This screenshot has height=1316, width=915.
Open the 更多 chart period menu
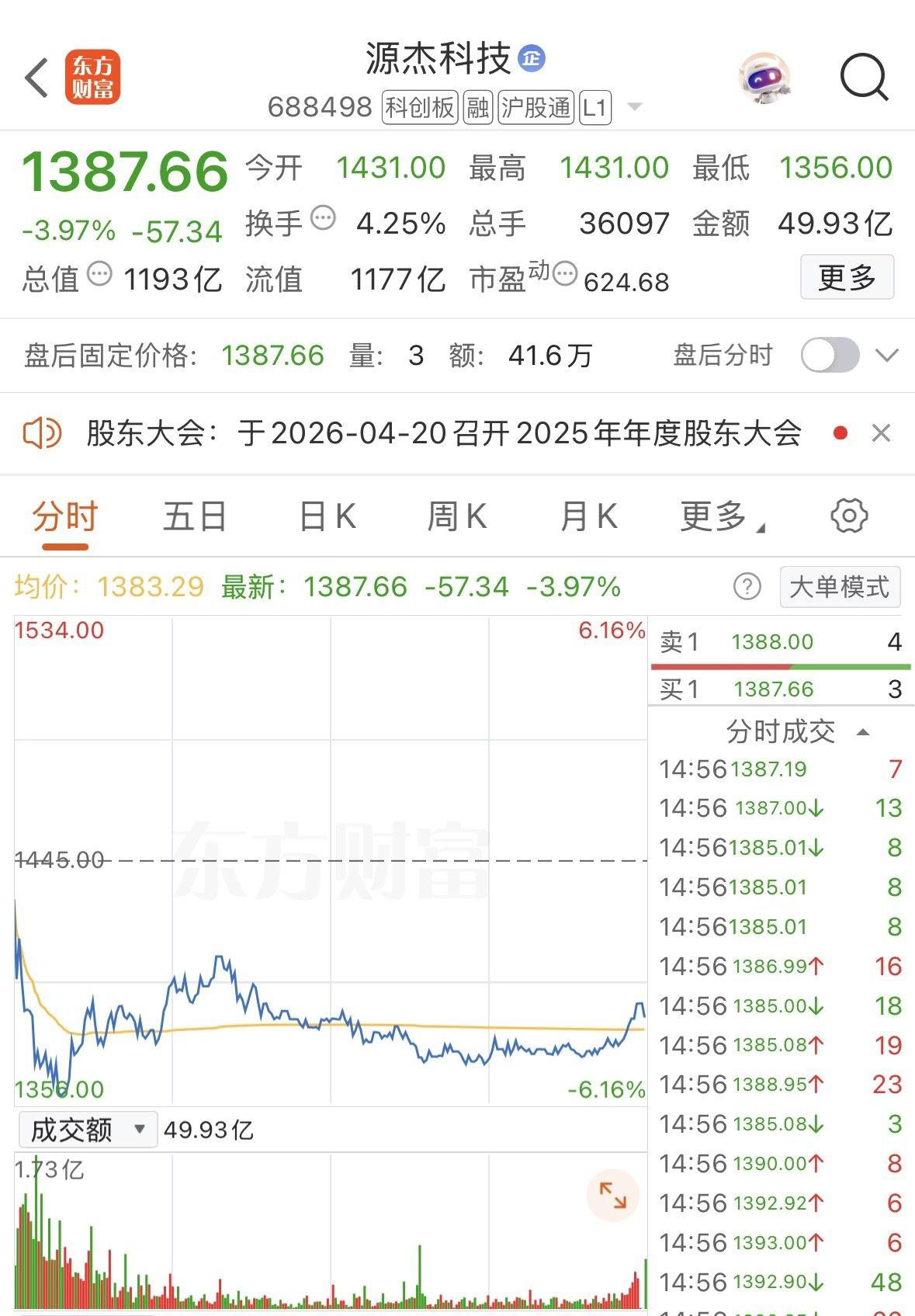click(721, 516)
